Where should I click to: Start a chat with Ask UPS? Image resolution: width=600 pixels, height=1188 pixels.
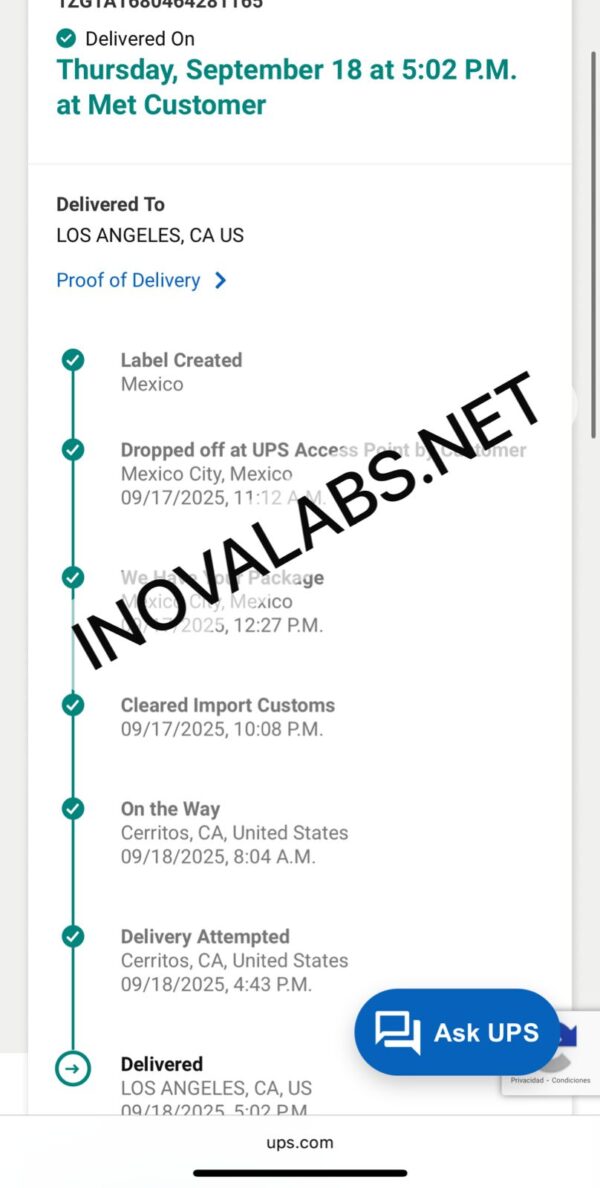click(457, 1032)
